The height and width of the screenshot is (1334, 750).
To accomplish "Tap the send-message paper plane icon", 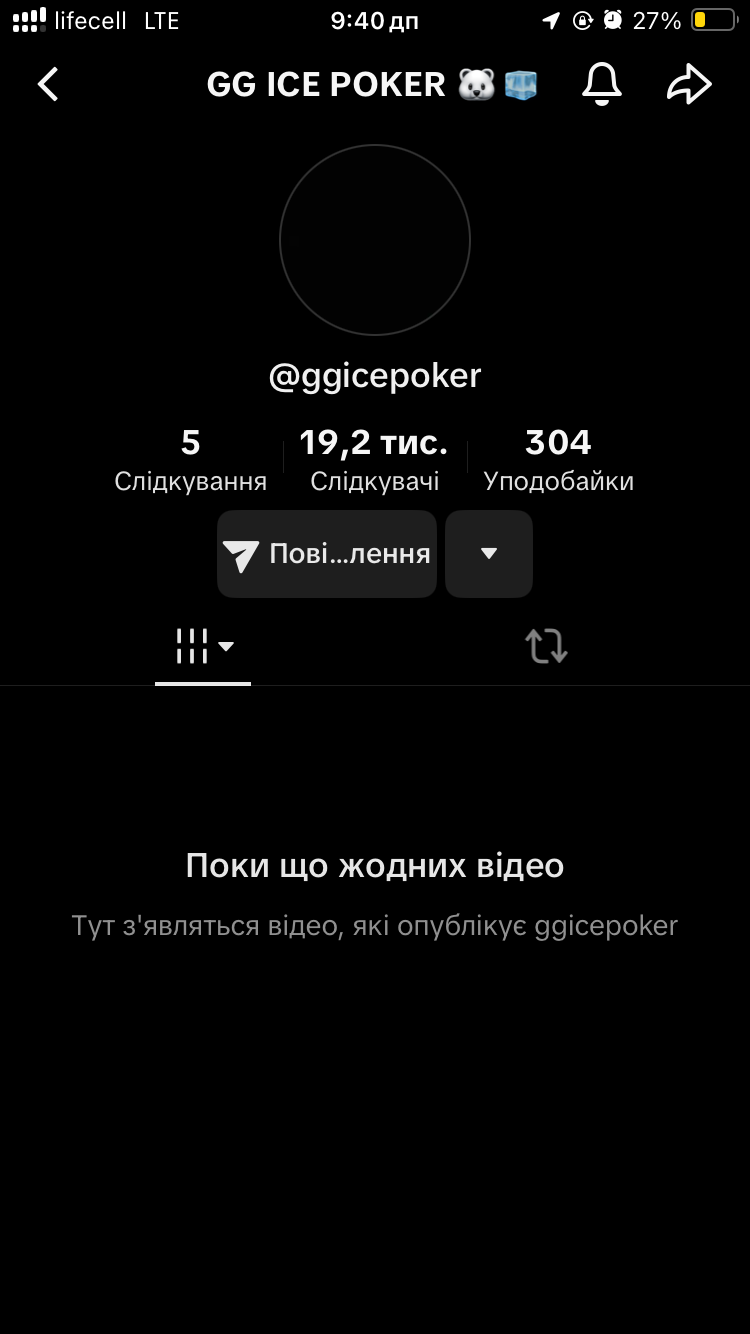I will (241, 554).
